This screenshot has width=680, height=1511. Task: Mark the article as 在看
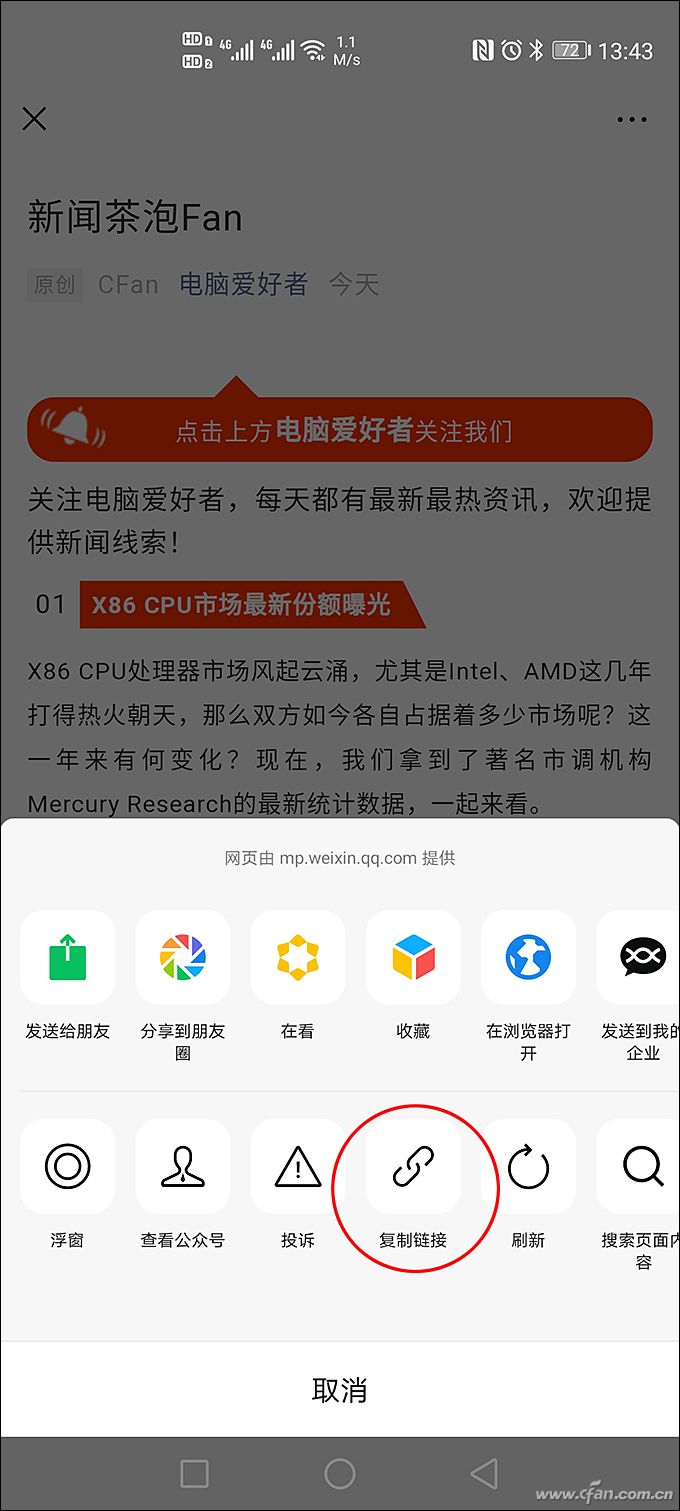[x=298, y=958]
